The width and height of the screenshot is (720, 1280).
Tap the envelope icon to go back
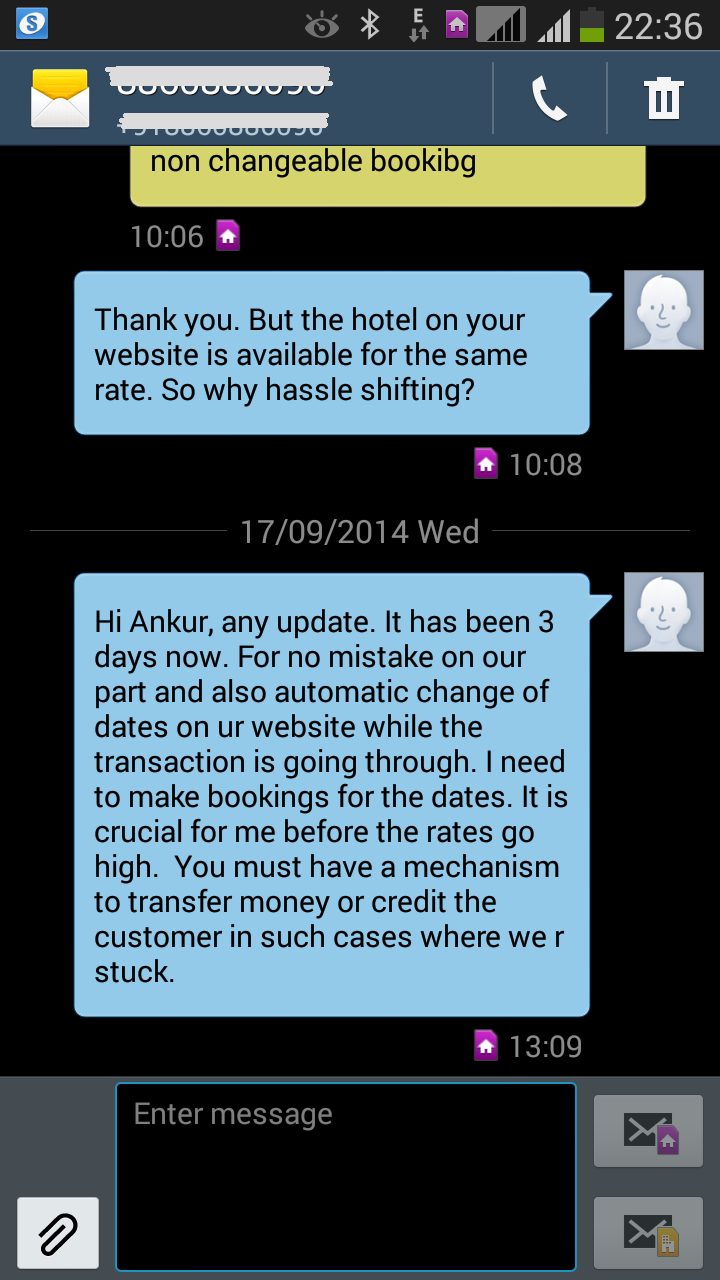(x=60, y=98)
